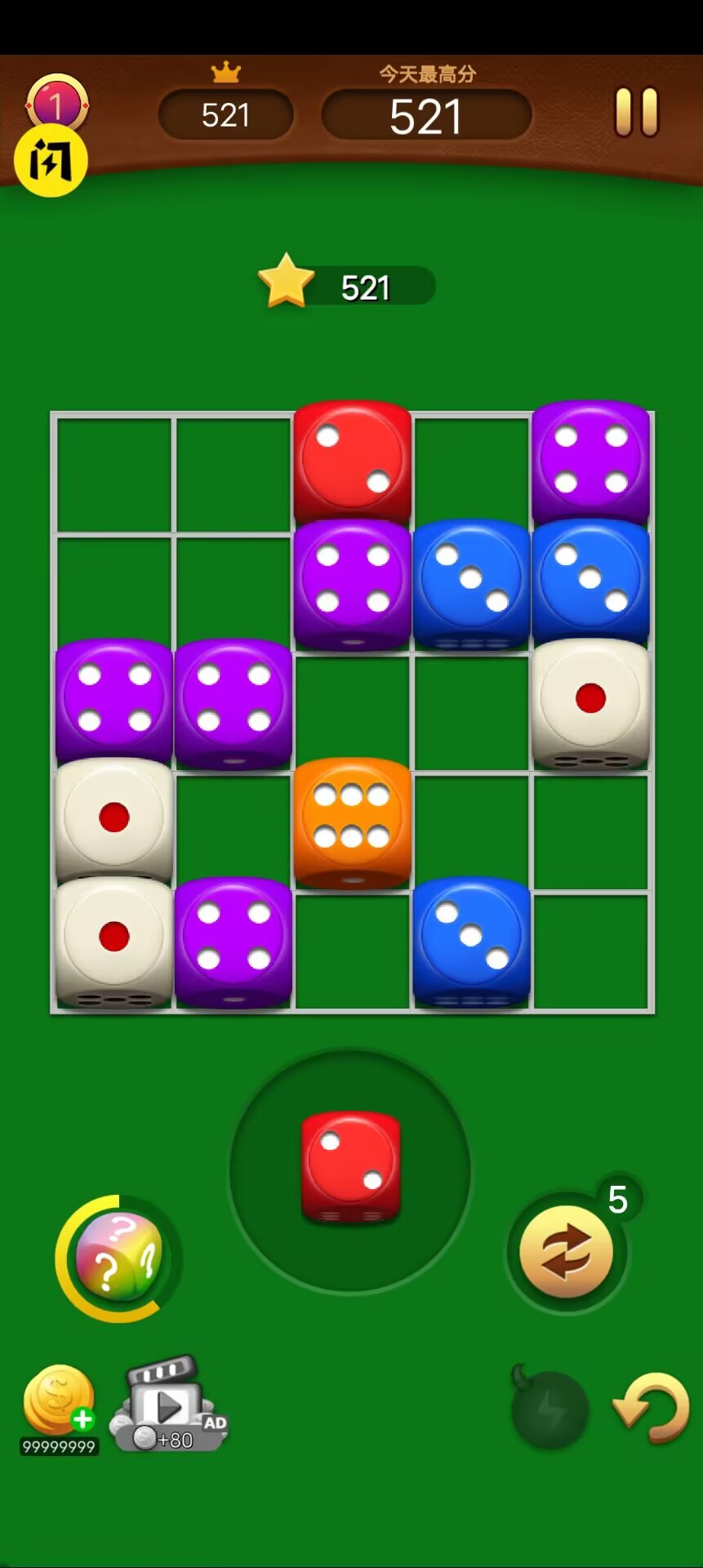
Task: Undo the last move
Action: coord(652,1408)
